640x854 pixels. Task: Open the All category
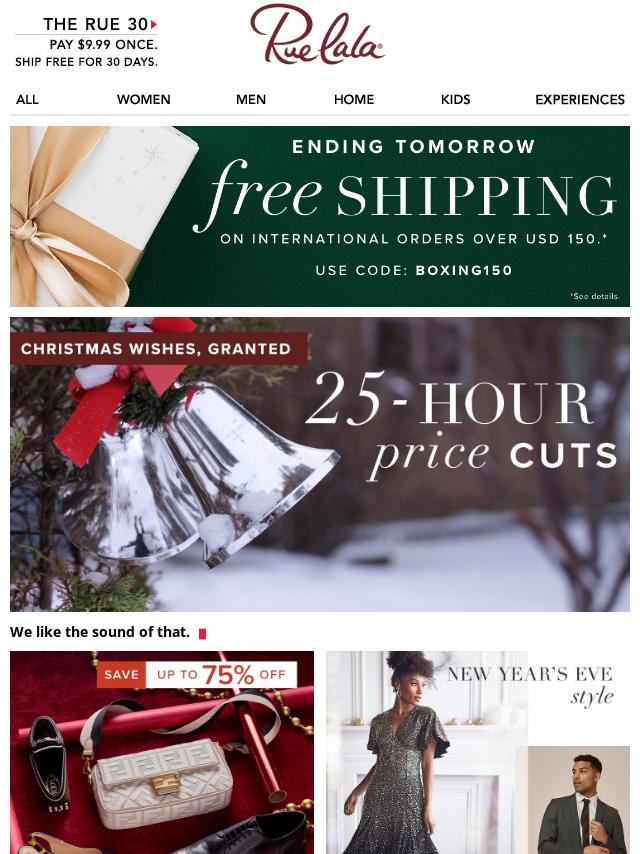point(27,99)
